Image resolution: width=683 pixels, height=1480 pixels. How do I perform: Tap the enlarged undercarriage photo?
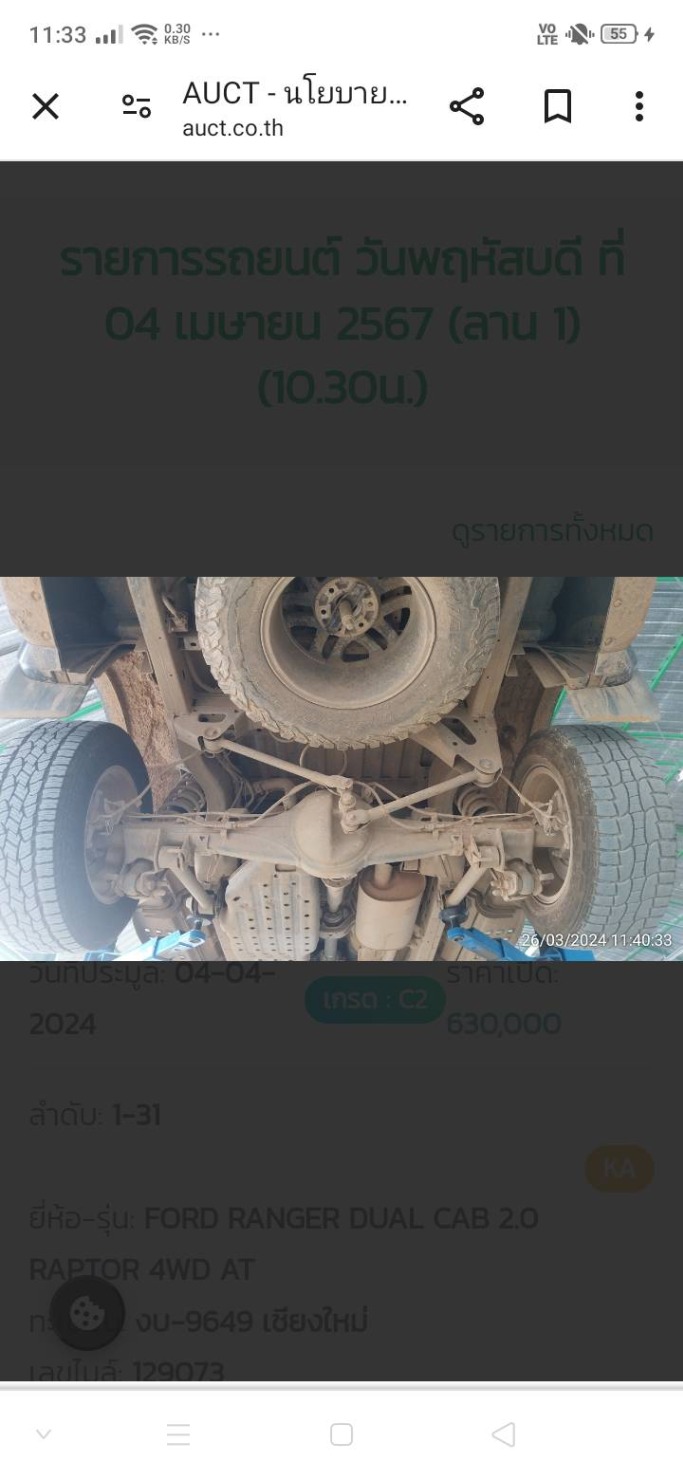pos(341,769)
